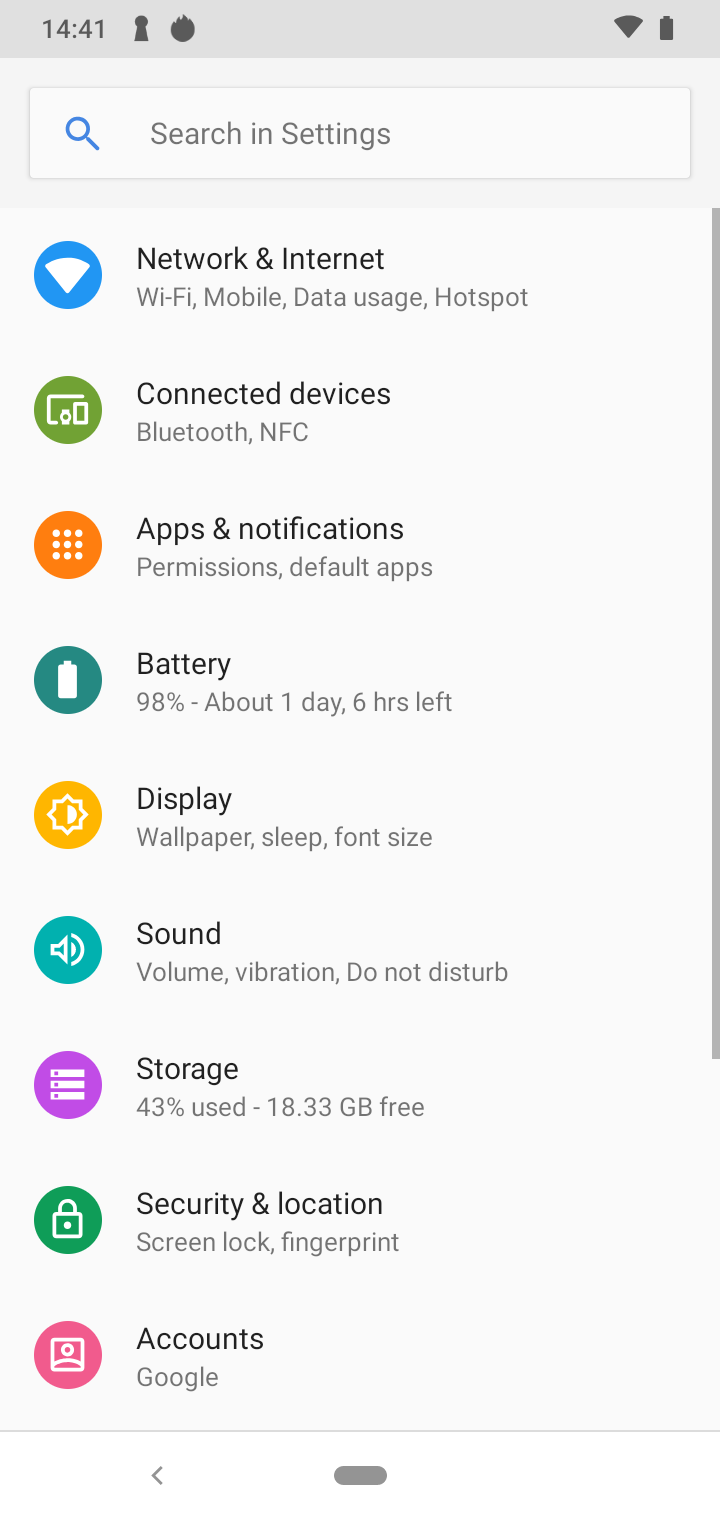Go back using the navigation bar arrow
The image size is (720, 1520).
(157, 1475)
